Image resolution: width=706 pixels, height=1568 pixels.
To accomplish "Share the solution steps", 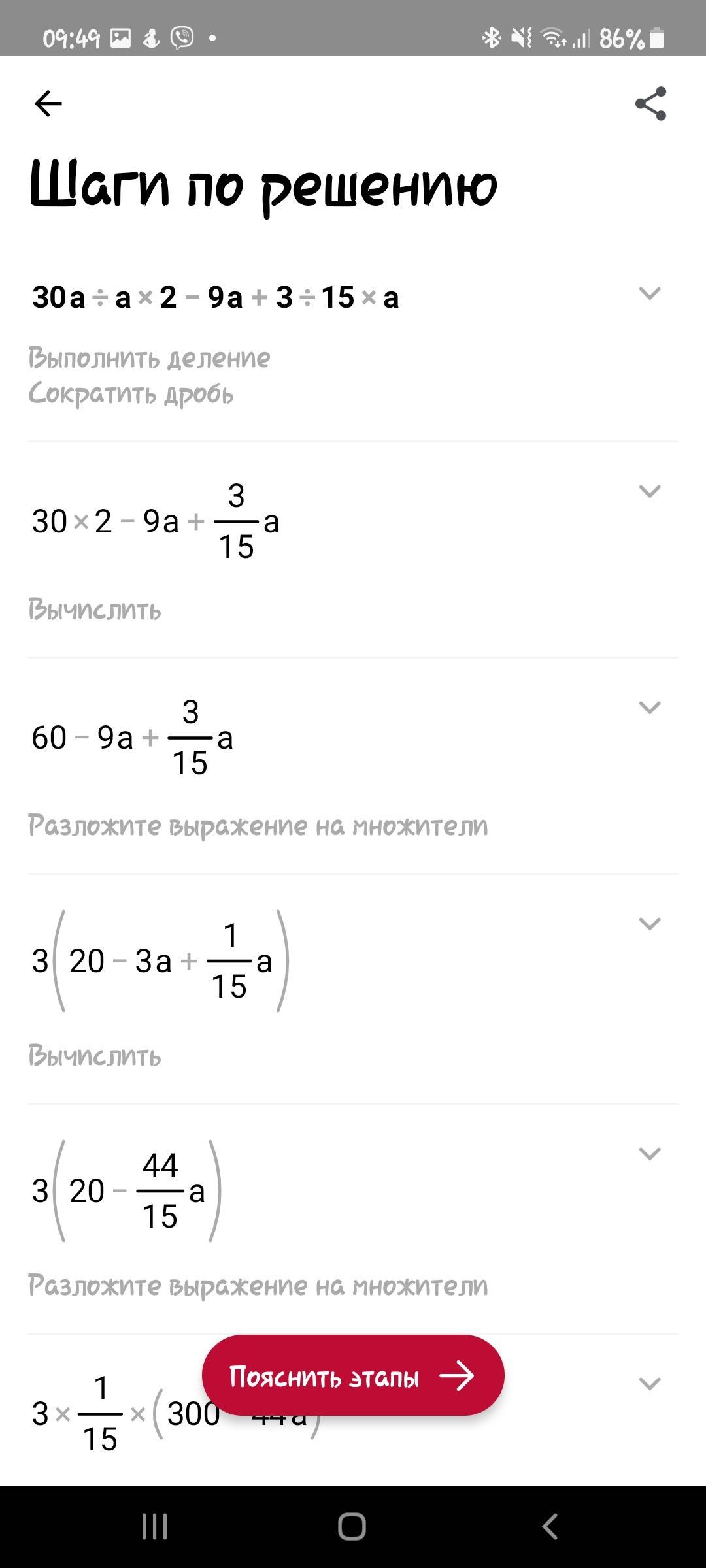I will 650,103.
